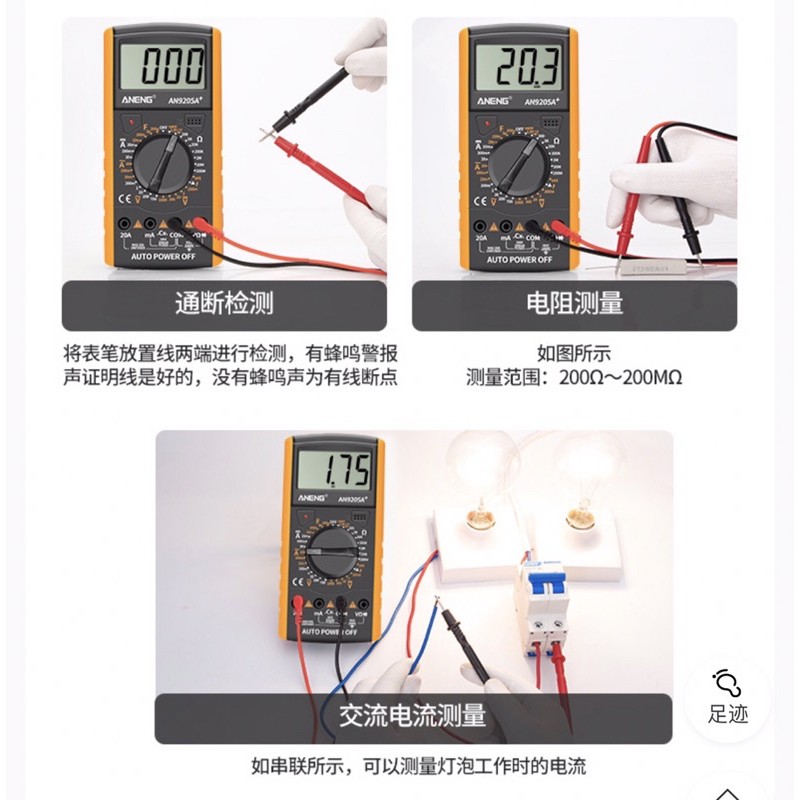800x800 pixels.
Task: Open the 足迹 browsing history button
Action: (728, 698)
